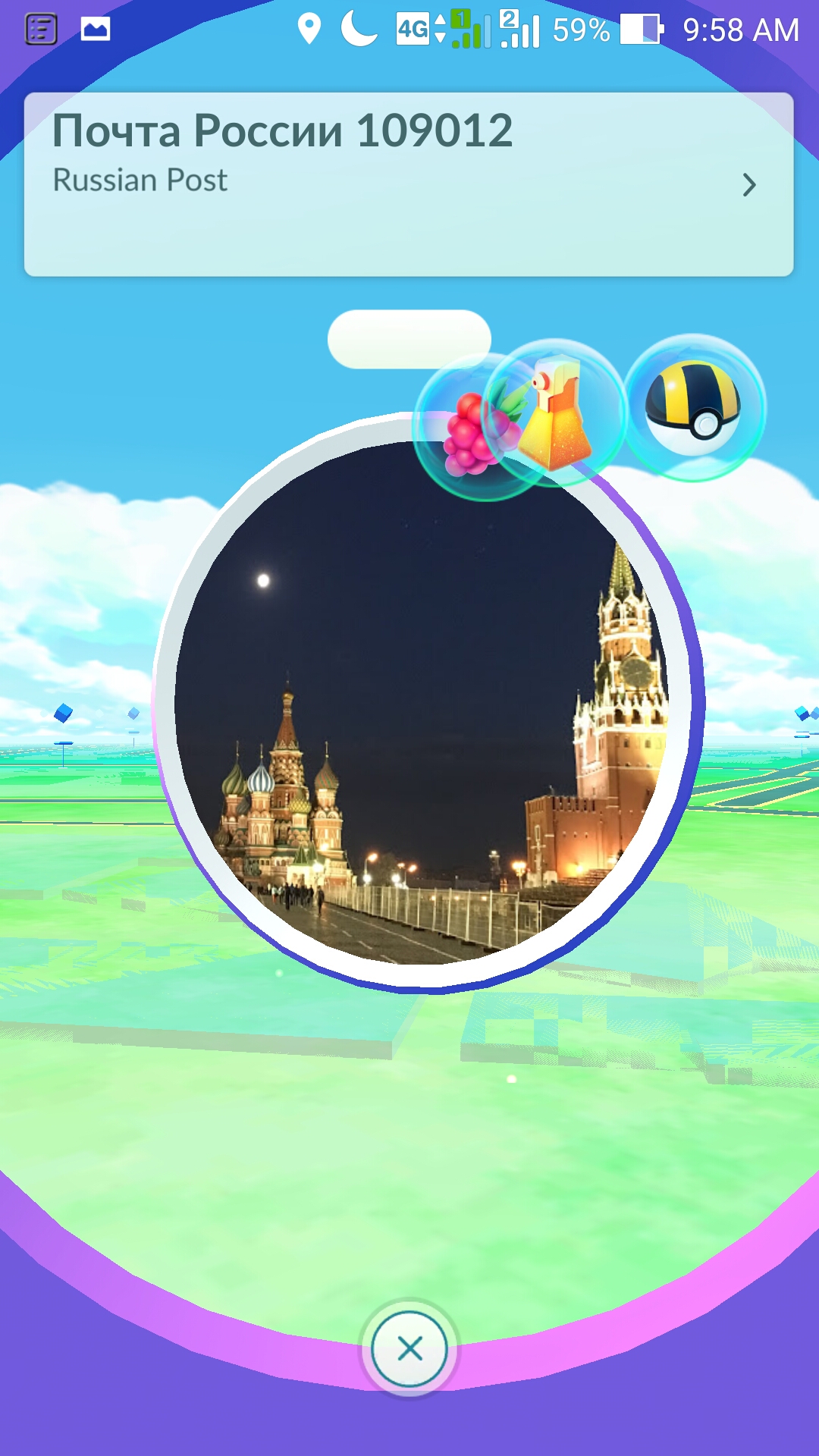
Task: Collect the Ultra Ball bubble
Action: point(695,408)
